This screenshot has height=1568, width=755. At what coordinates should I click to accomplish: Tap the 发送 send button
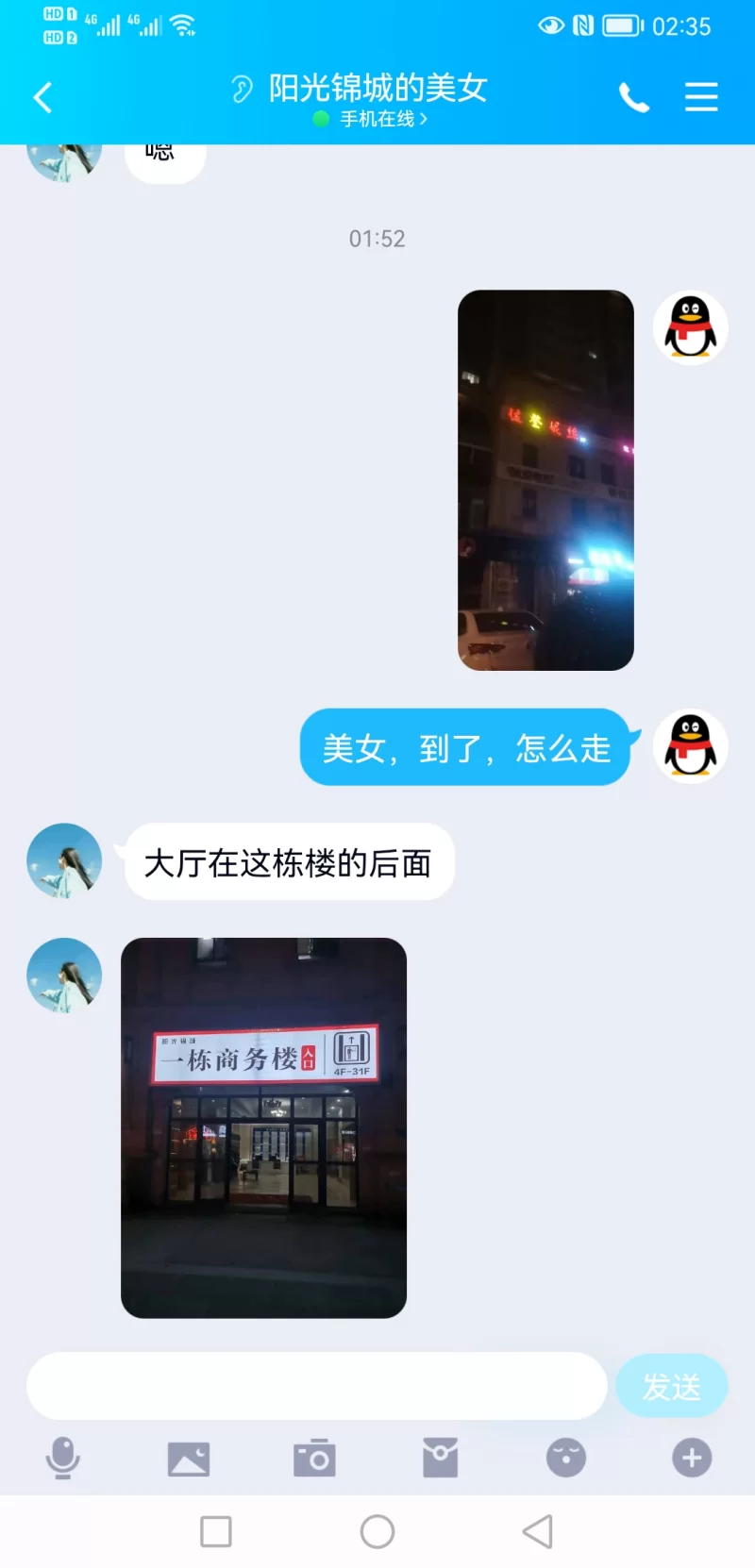click(x=671, y=1386)
